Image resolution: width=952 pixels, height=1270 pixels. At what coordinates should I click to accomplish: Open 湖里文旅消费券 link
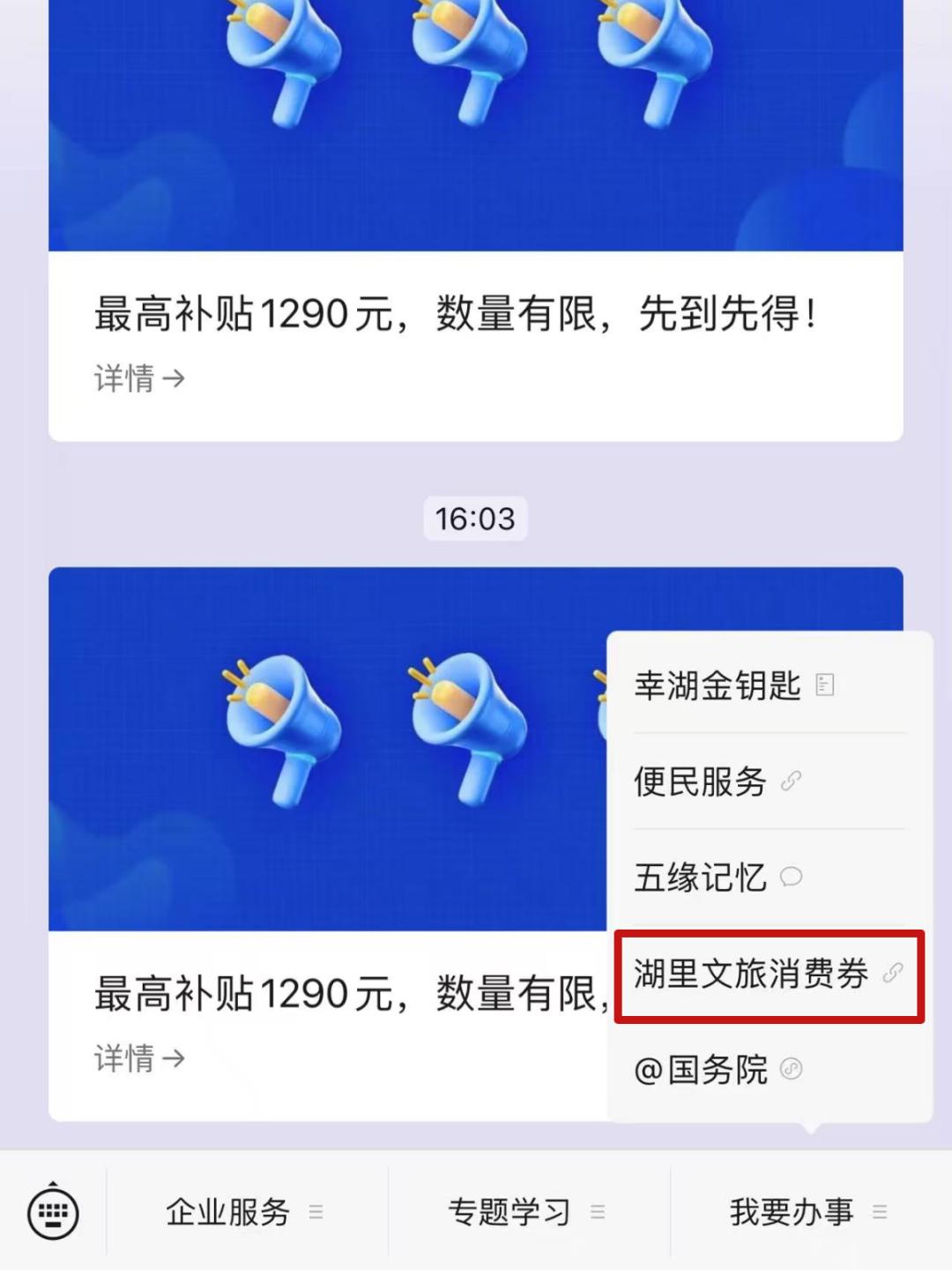pyautogui.click(x=767, y=975)
